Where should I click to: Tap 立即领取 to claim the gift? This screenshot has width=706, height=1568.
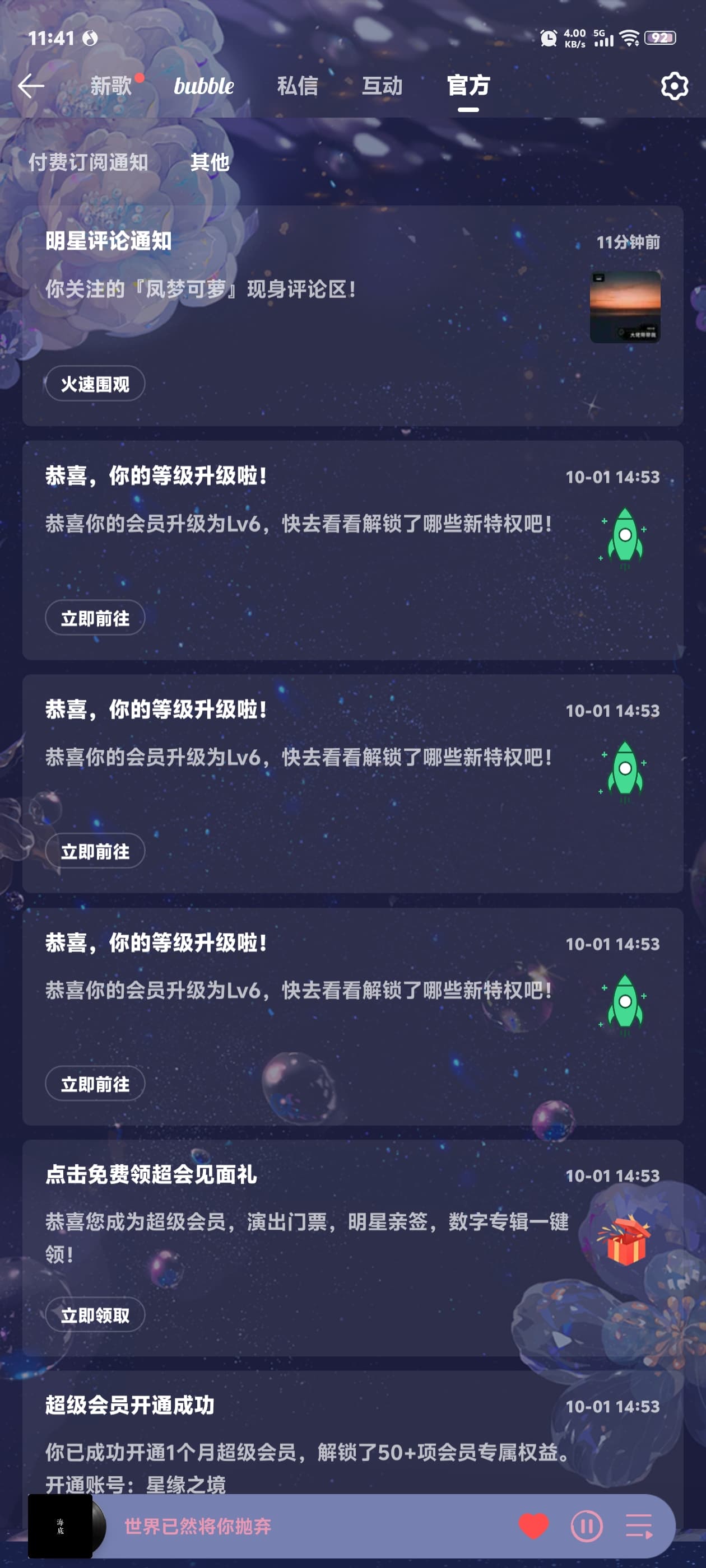(x=95, y=1315)
